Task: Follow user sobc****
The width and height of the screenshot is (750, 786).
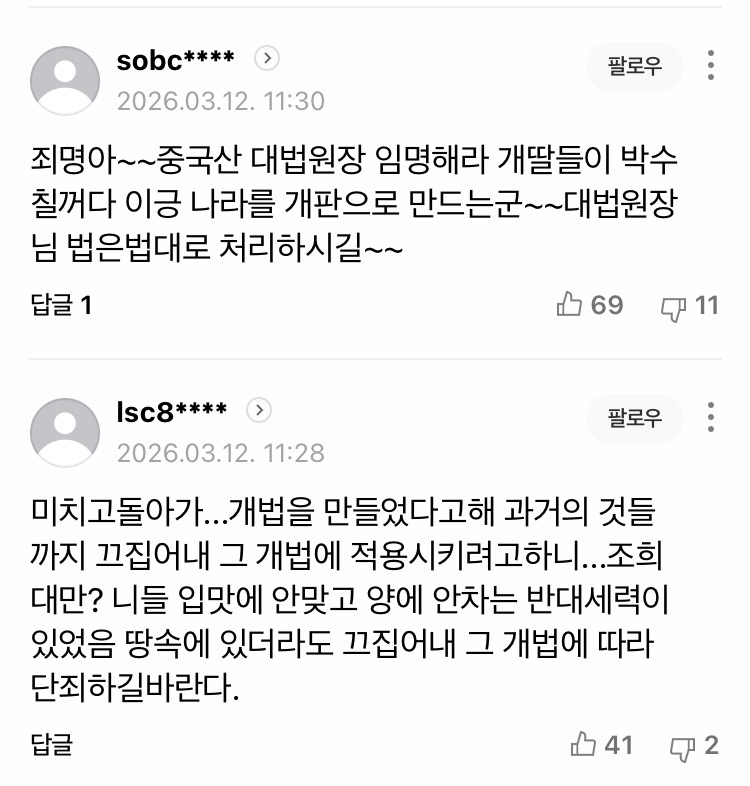Action: 635,68
